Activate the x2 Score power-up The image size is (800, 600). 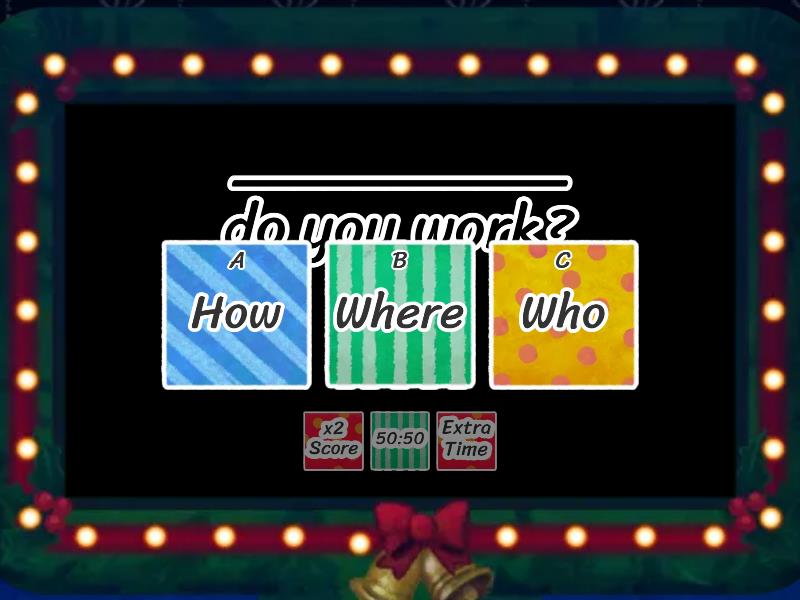click(333, 440)
